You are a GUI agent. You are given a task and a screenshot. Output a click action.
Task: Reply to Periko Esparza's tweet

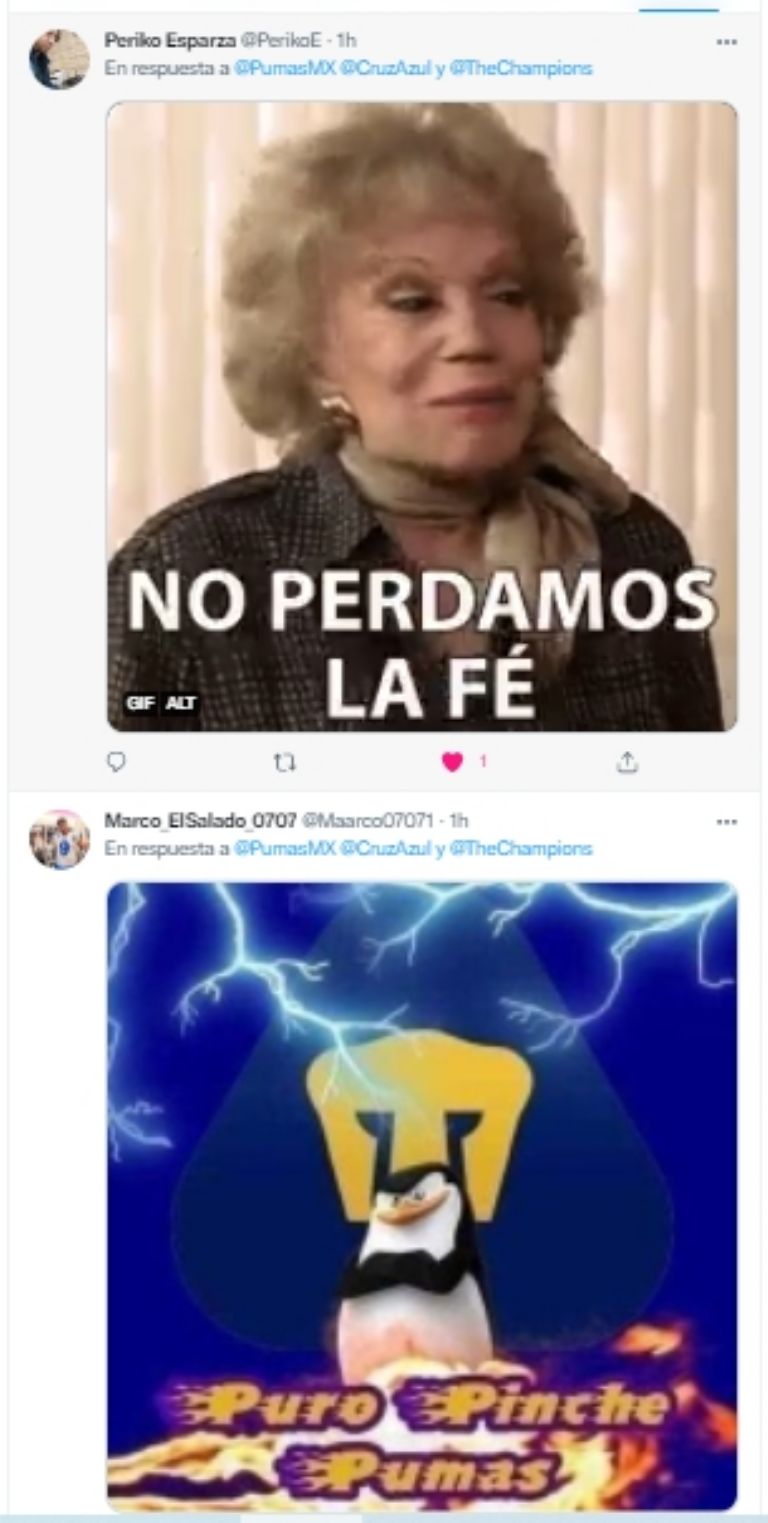117,762
